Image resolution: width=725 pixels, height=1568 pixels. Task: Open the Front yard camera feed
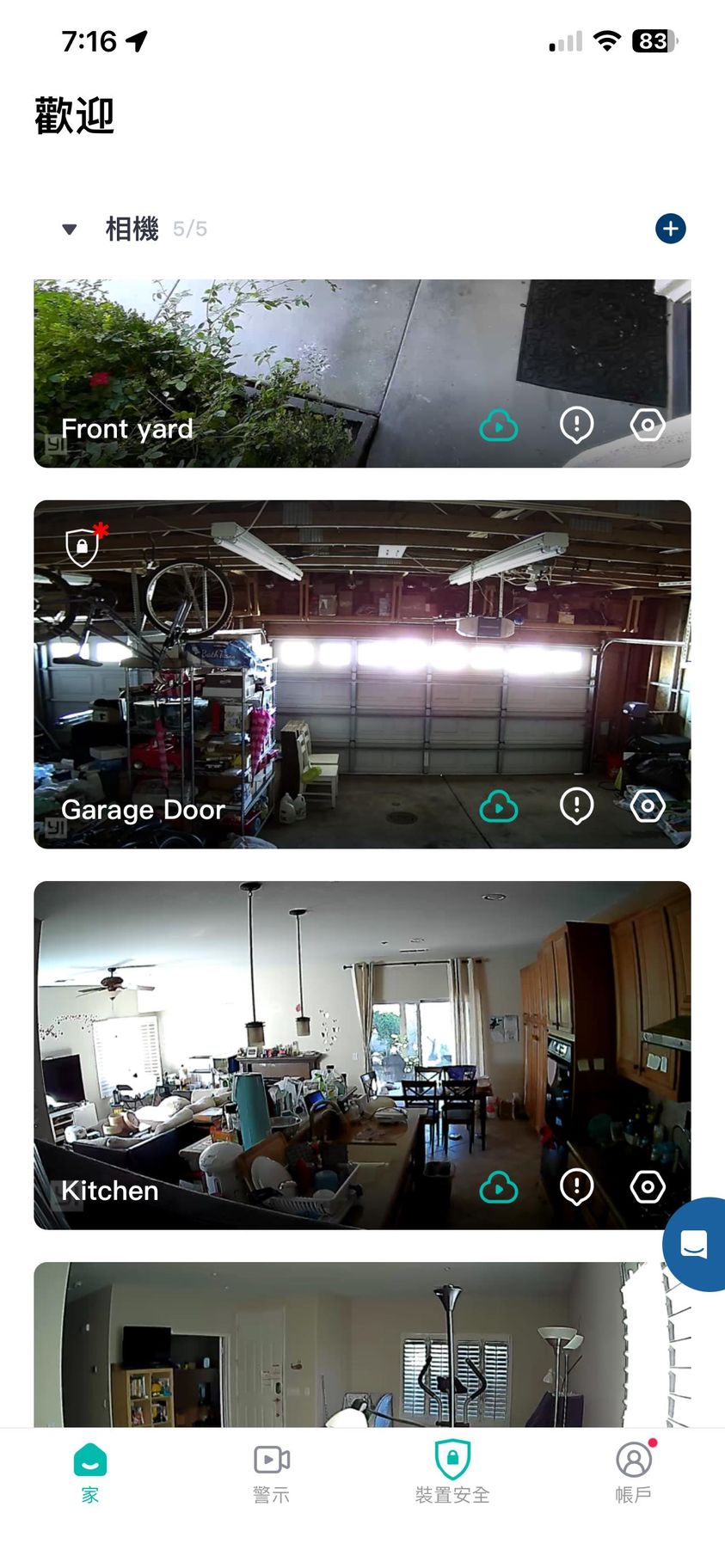(x=258, y=361)
